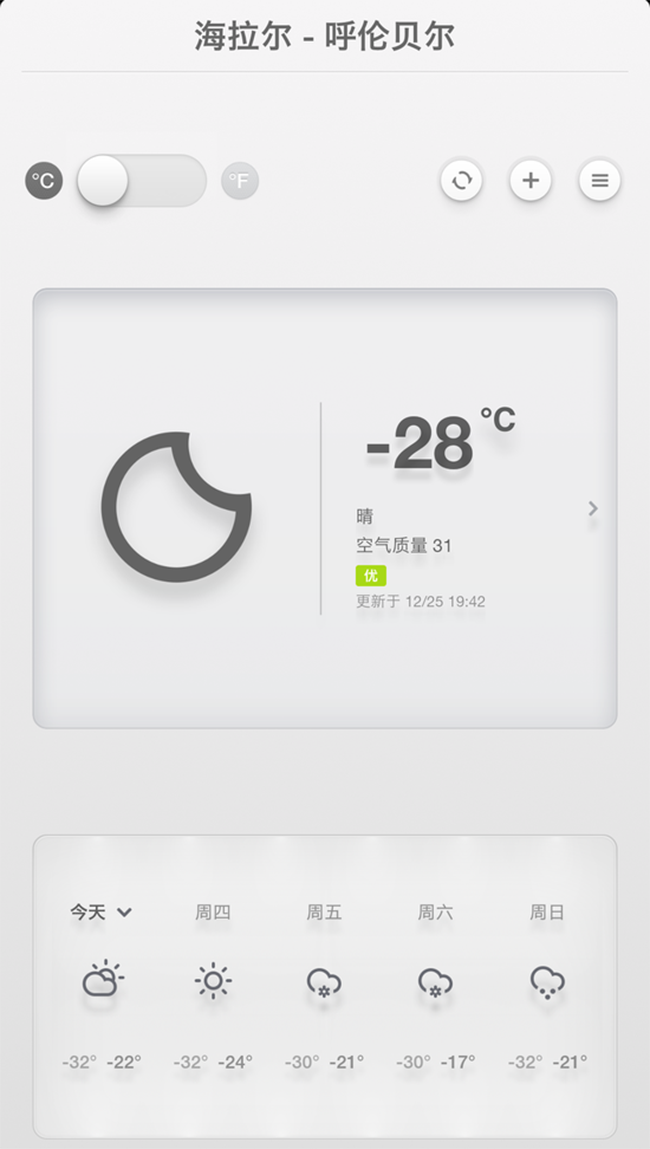Open the hamburger menu
This screenshot has width=650, height=1149.
[600, 180]
